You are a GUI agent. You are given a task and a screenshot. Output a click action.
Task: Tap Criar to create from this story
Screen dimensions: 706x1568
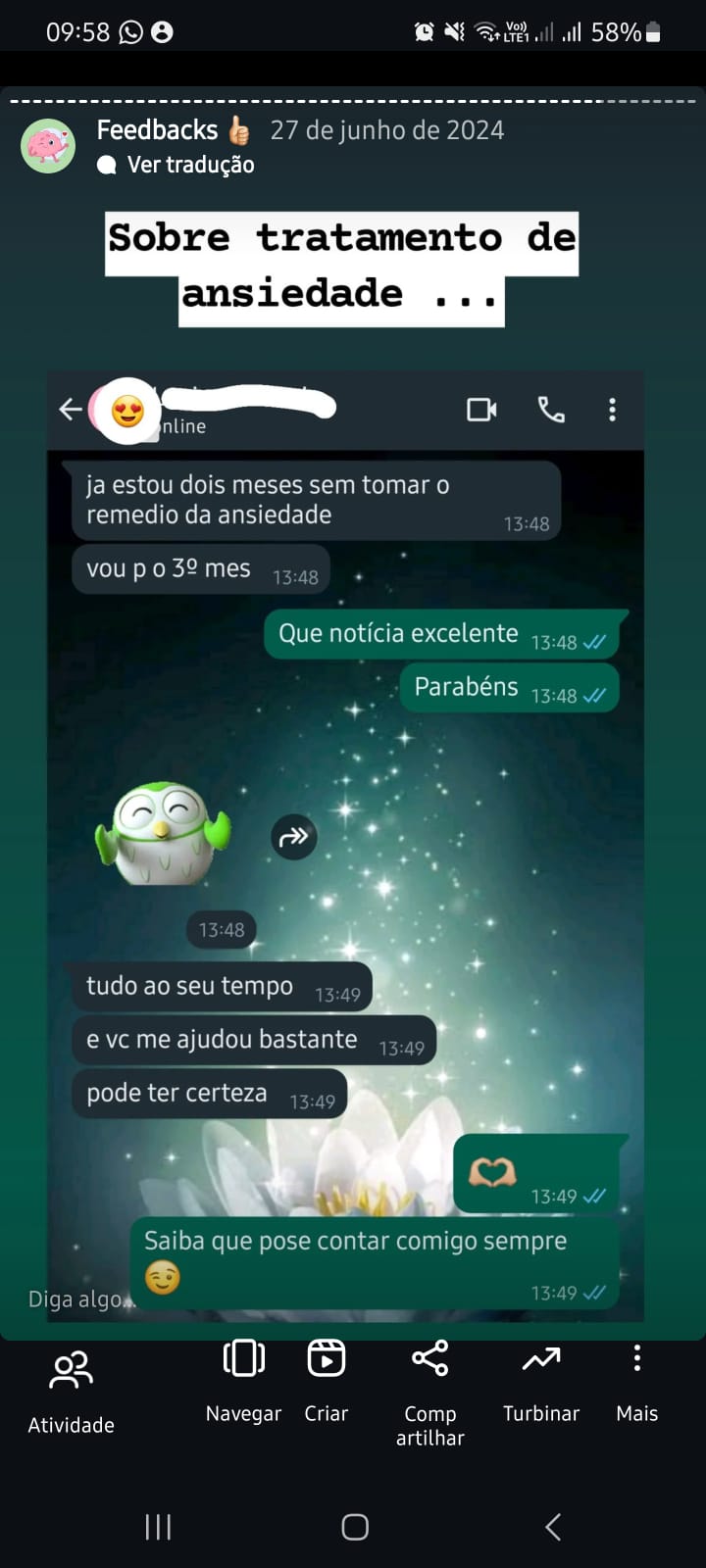tap(326, 1380)
